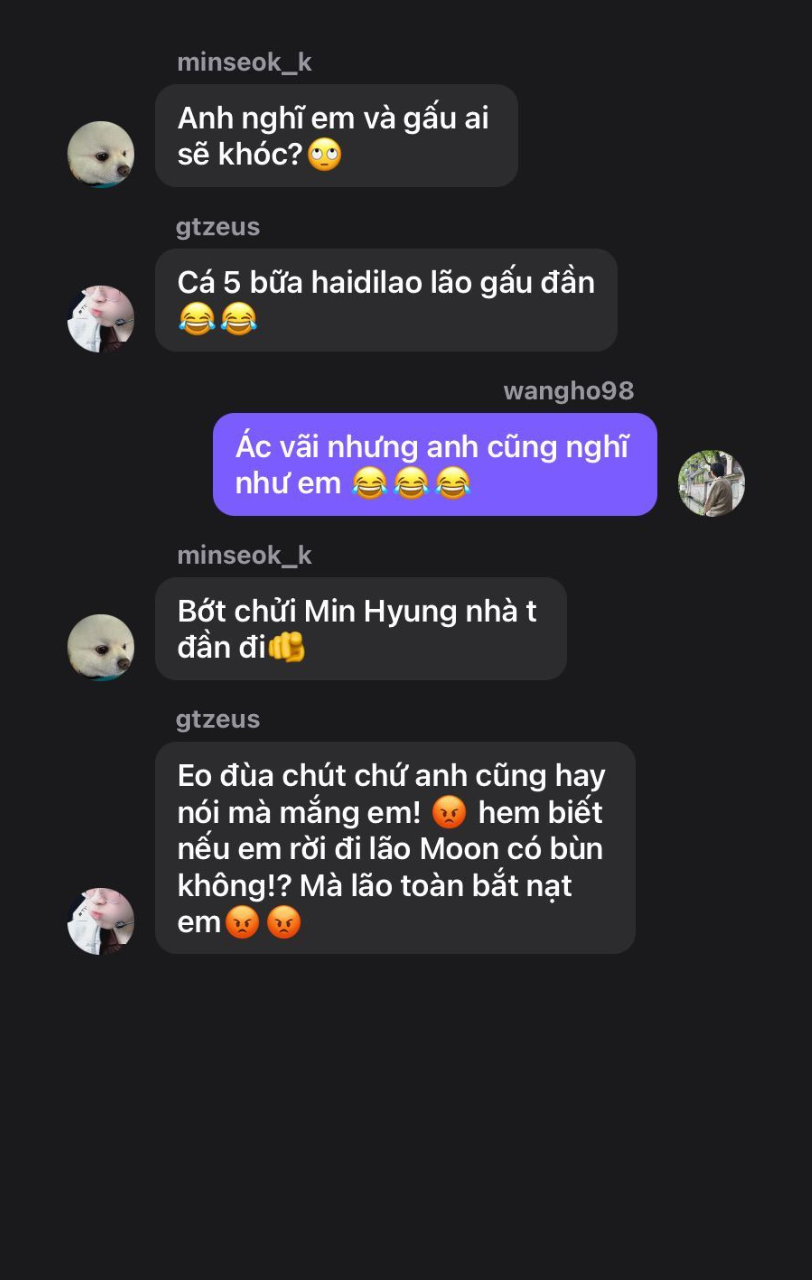The width and height of the screenshot is (812, 1280).
Task: Open gtzeus's avatar beside the haidilao message
Action: pos(100,319)
